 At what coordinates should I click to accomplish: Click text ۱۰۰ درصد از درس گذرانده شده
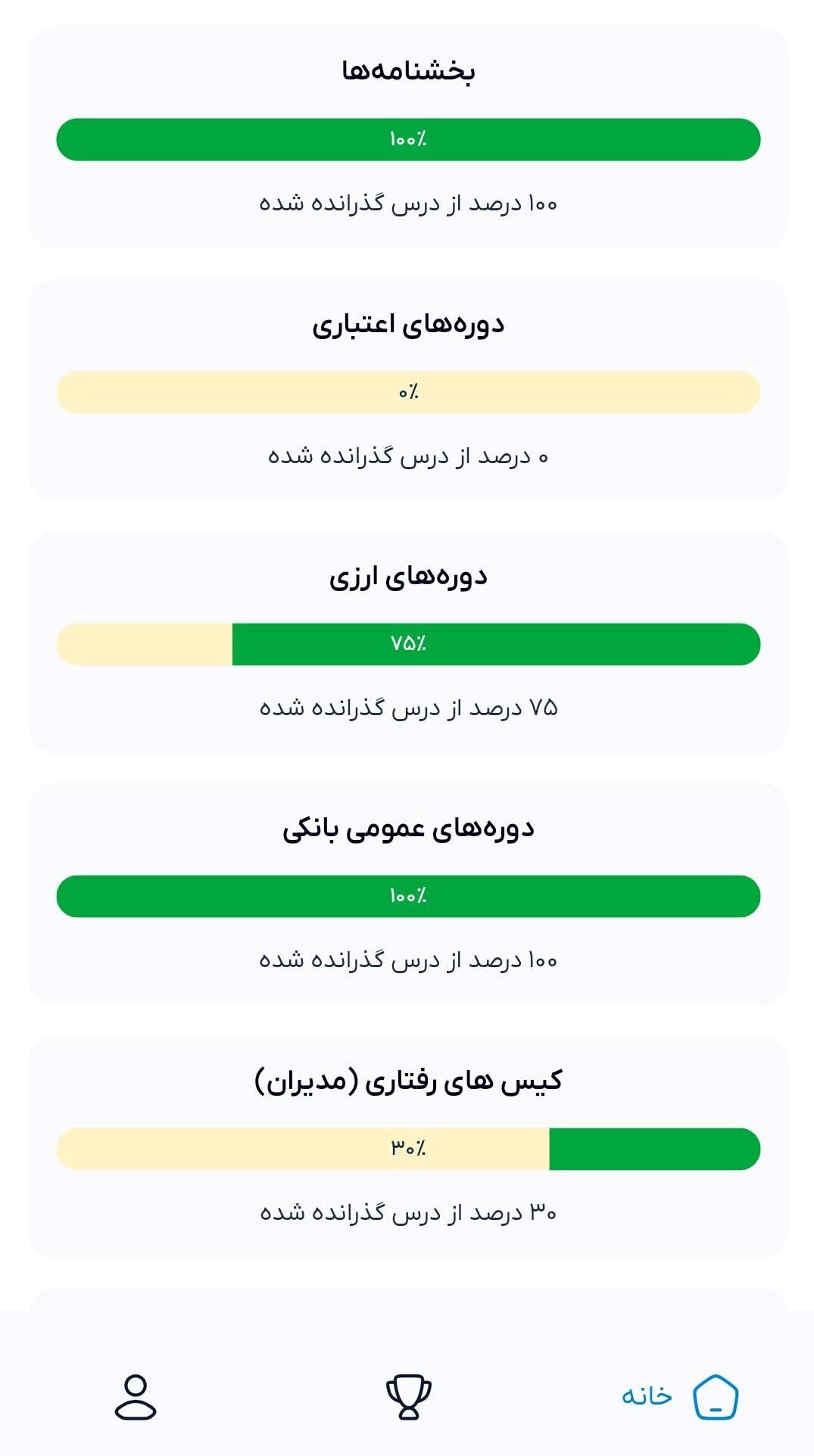pos(407,201)
